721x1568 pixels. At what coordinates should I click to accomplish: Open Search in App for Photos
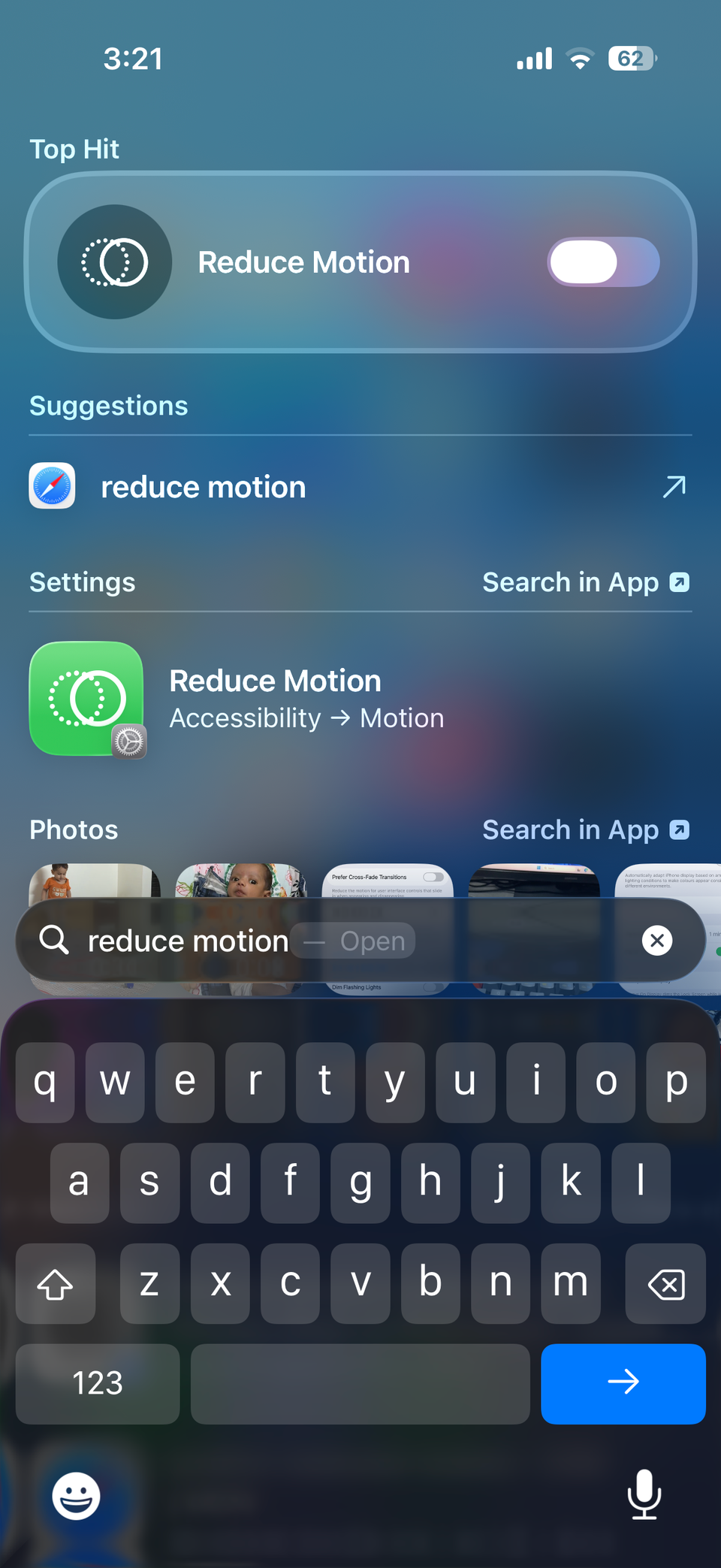[585, 830]
